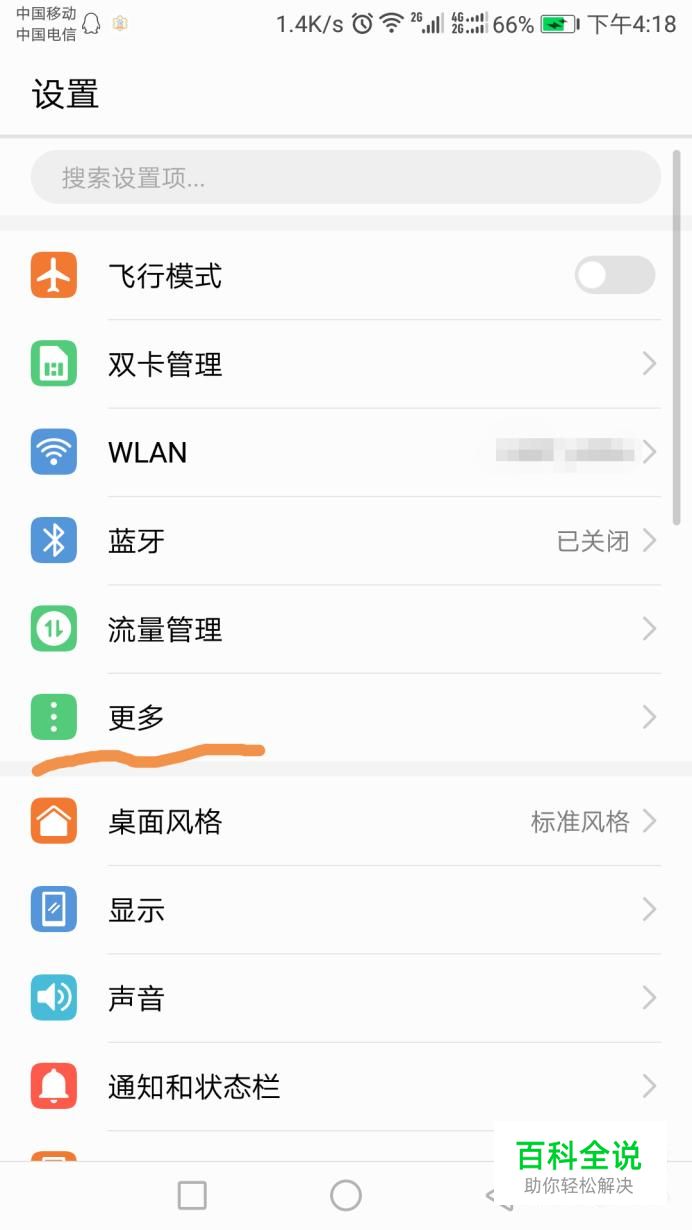Open 蓝牙 Bluetooth settings
Screen dimensions: 692x1230
click(345, 541)
